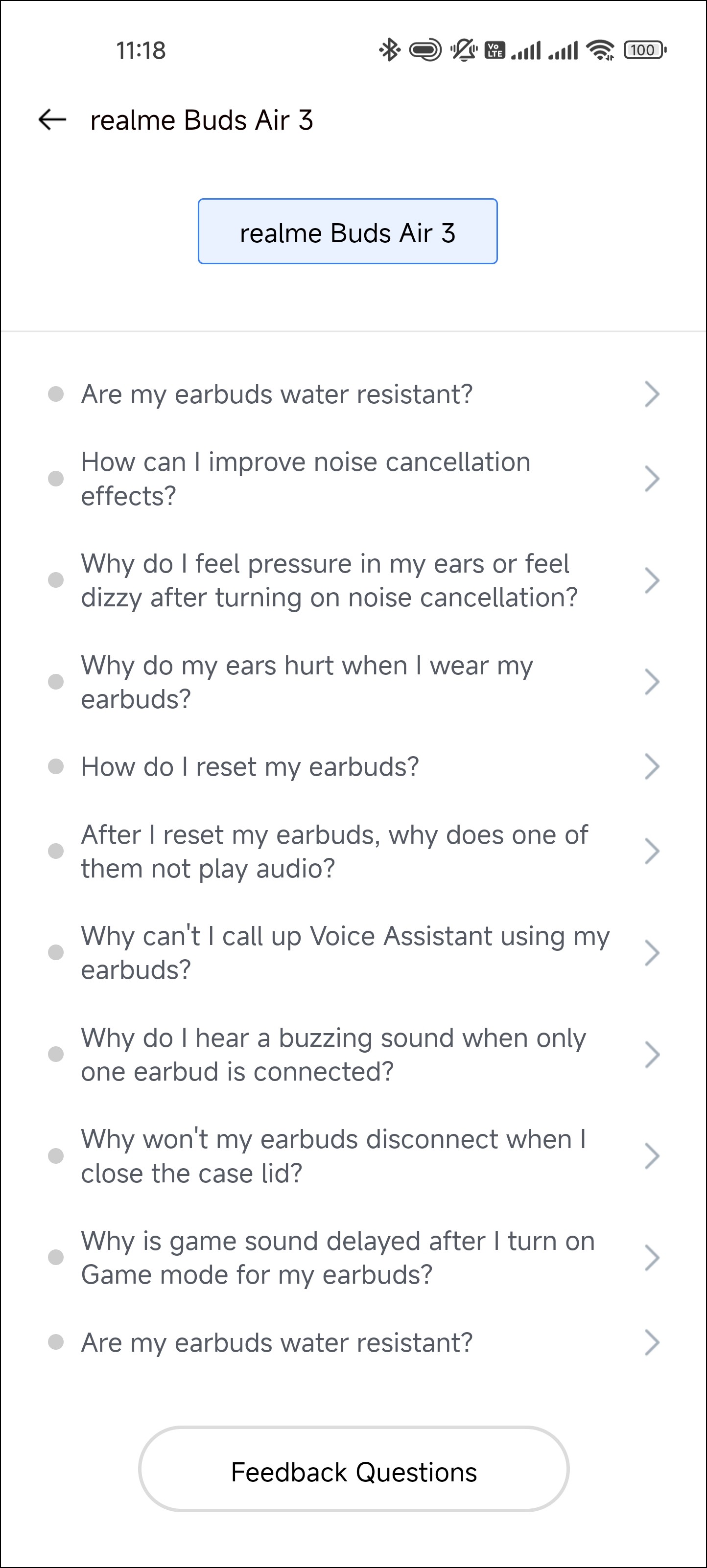This screenshot has height=1568, width=707.
Task: Tap the Feedback Questions button
Action: coord(353,1473)
